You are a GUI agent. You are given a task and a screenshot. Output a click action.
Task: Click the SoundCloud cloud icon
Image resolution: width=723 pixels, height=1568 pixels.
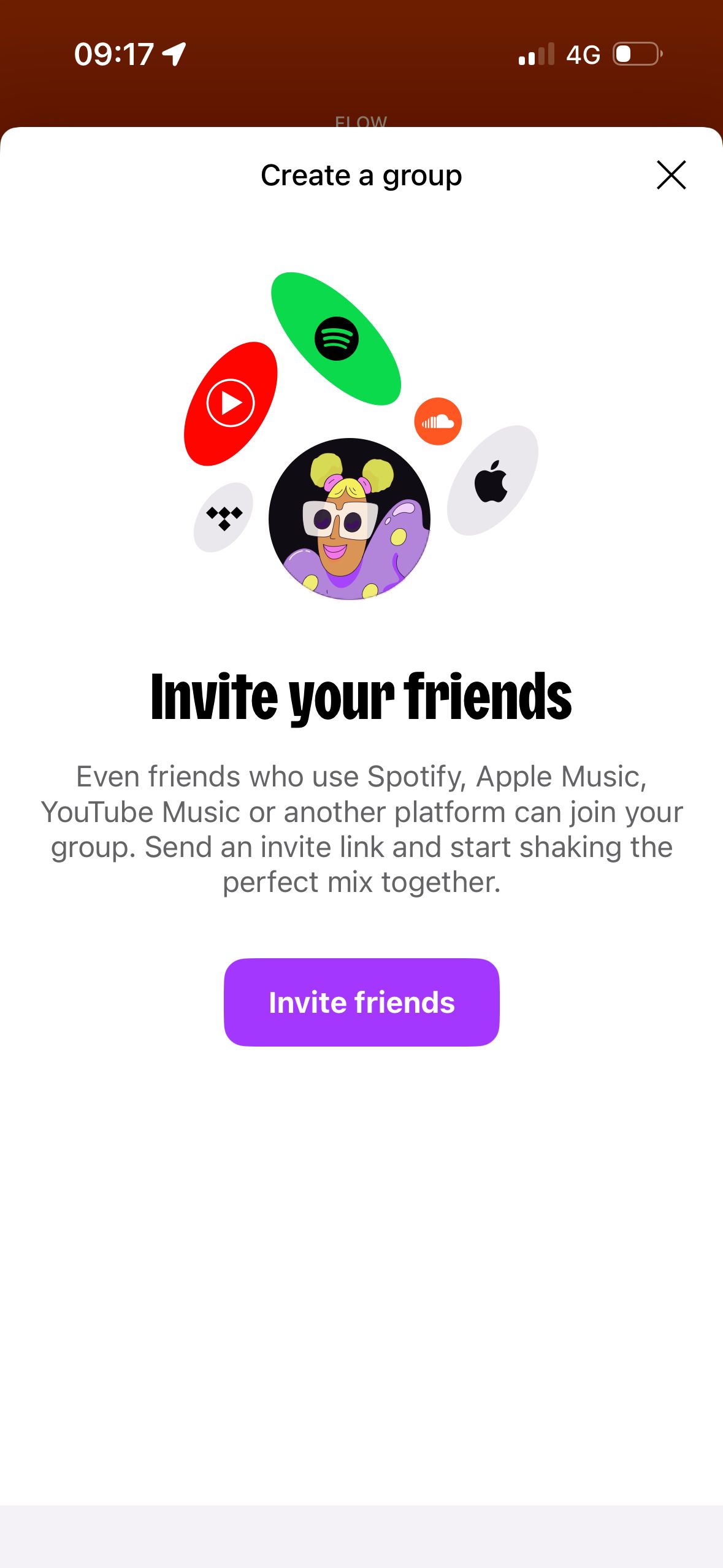click(x=438, y=420)
